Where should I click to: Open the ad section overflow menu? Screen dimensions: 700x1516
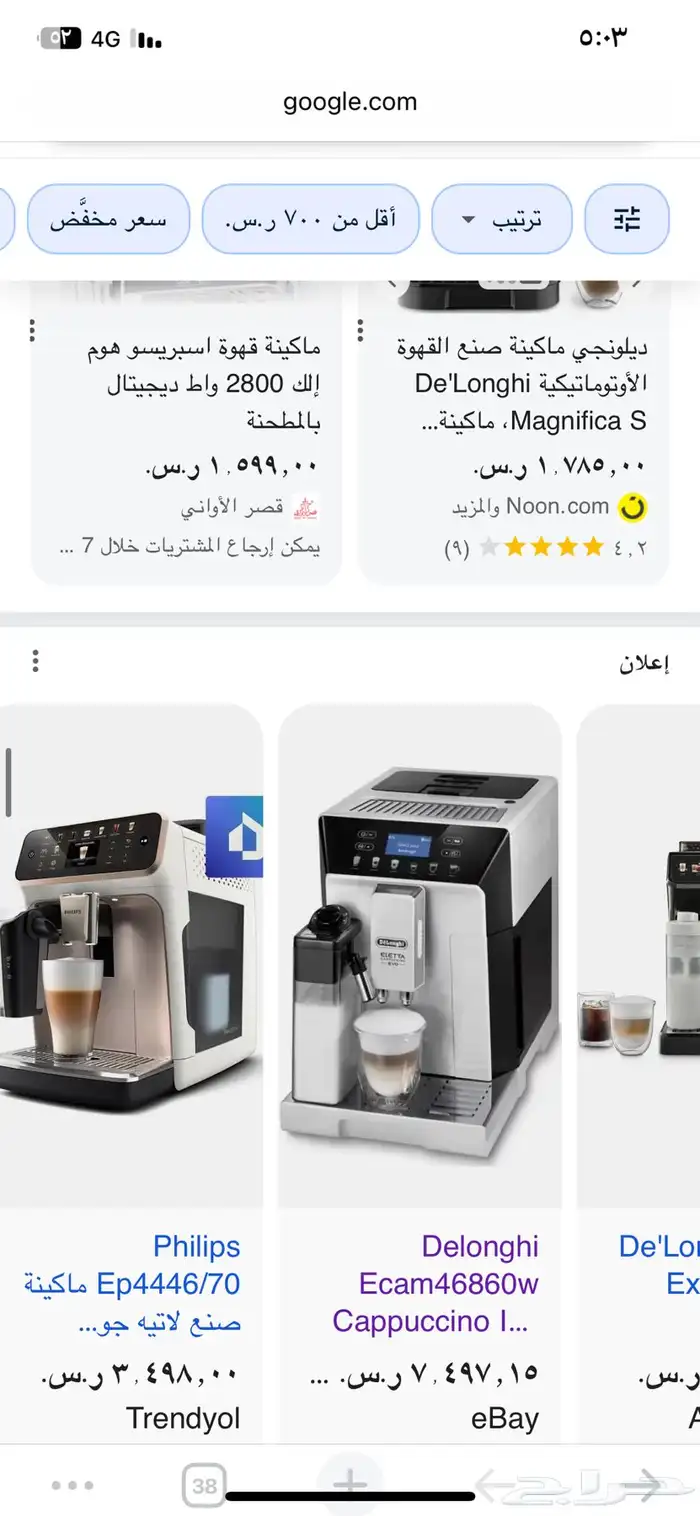point(36,661)
